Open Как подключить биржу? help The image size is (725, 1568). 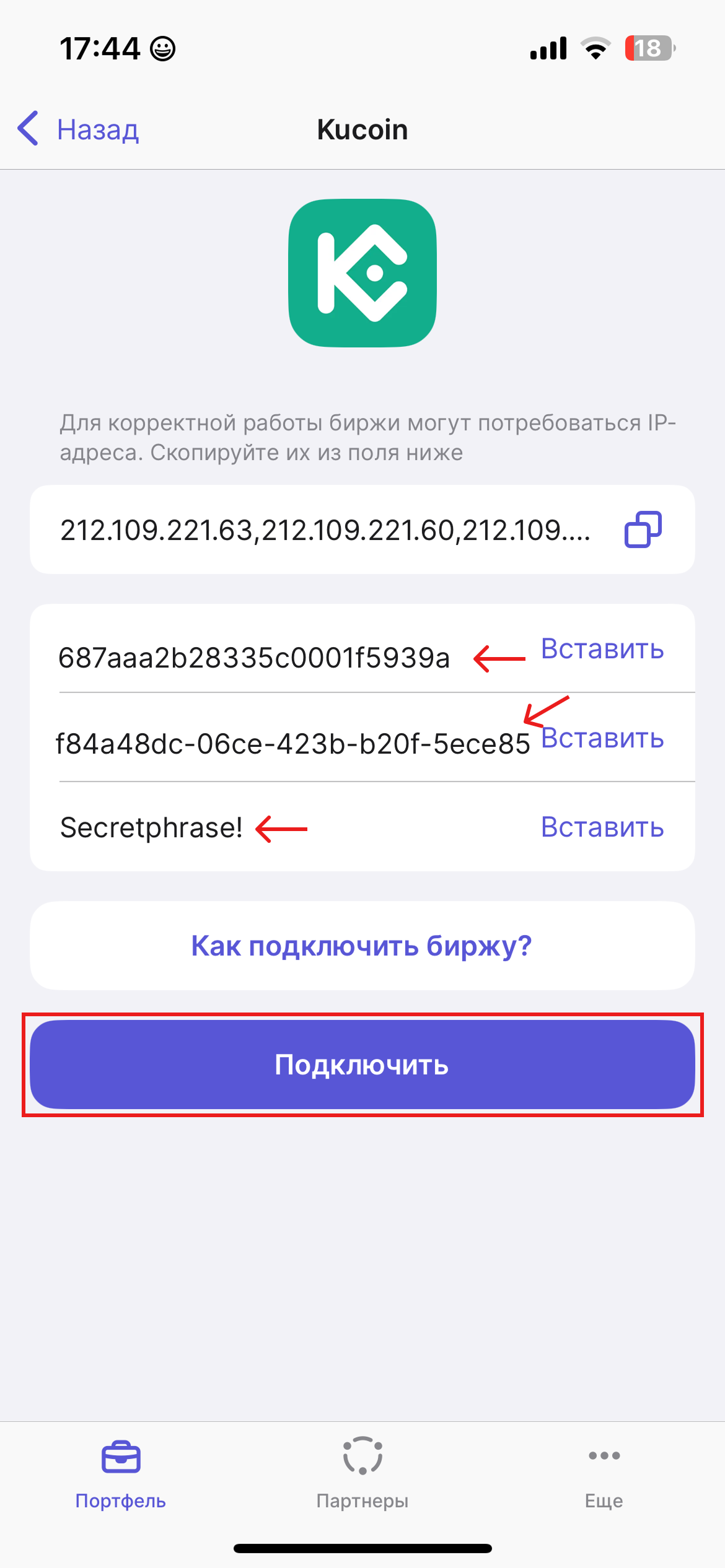tap(362, 946)
